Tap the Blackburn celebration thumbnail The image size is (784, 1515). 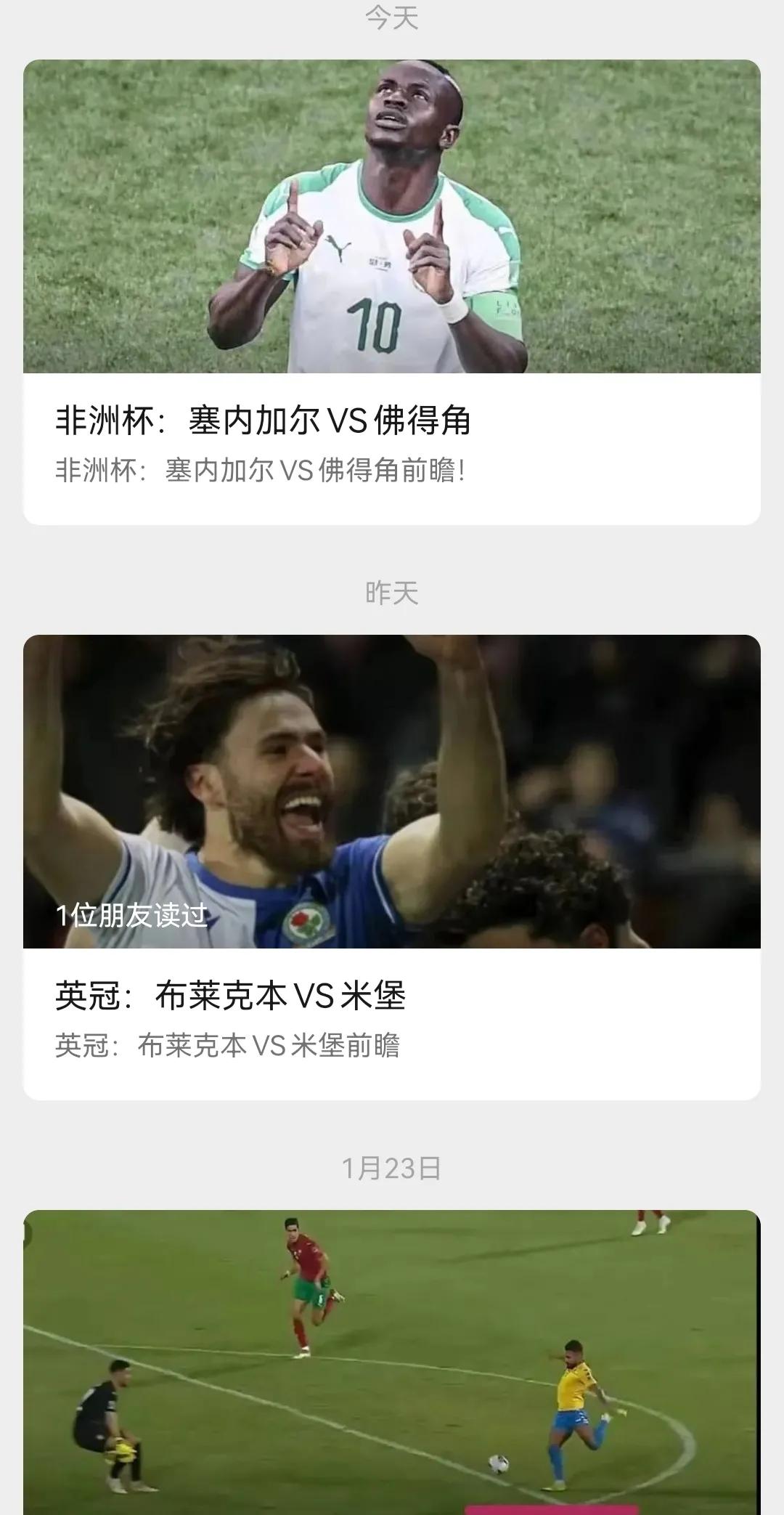392,792
